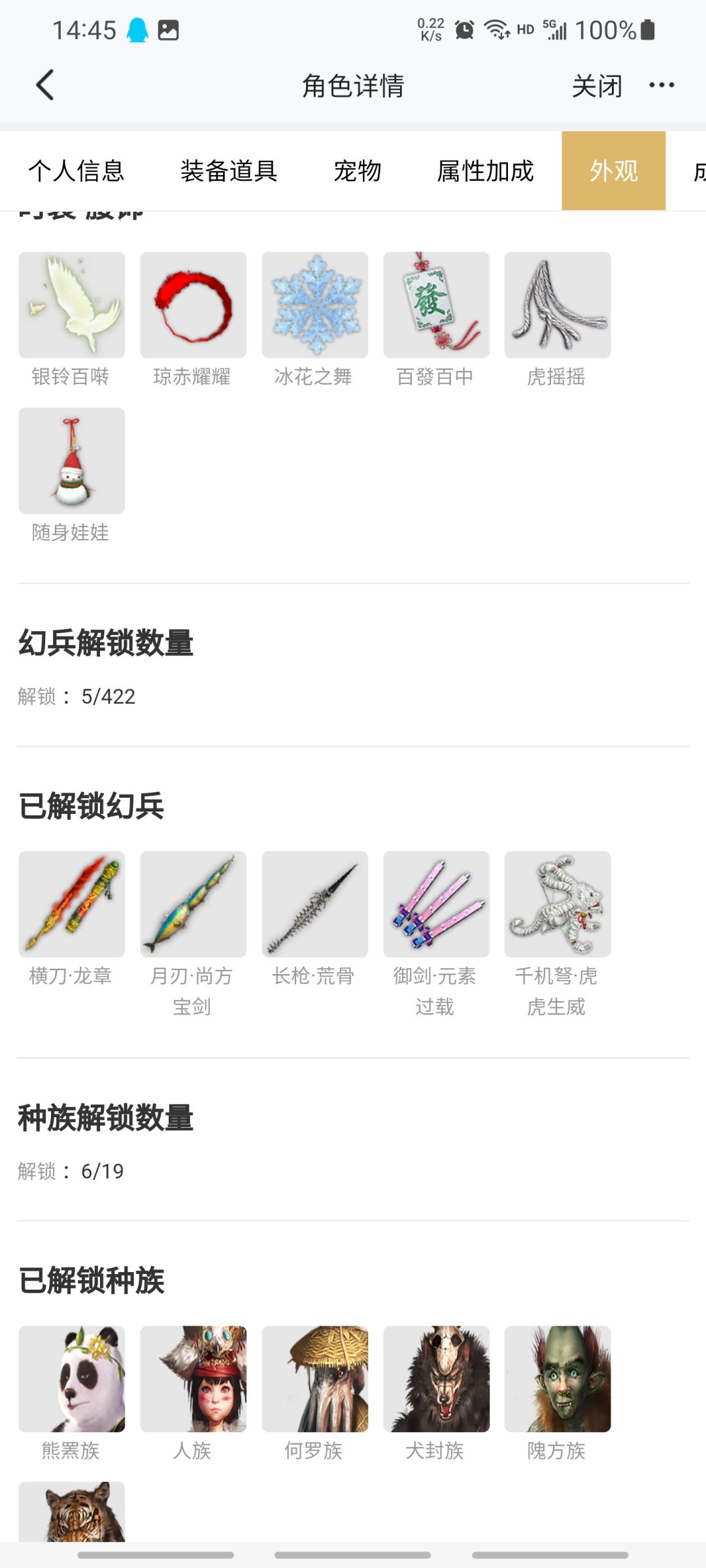Open the 银铃百啭 accessory item
The height and width of the screenshot is (1568, 706).
coord(72,305)
